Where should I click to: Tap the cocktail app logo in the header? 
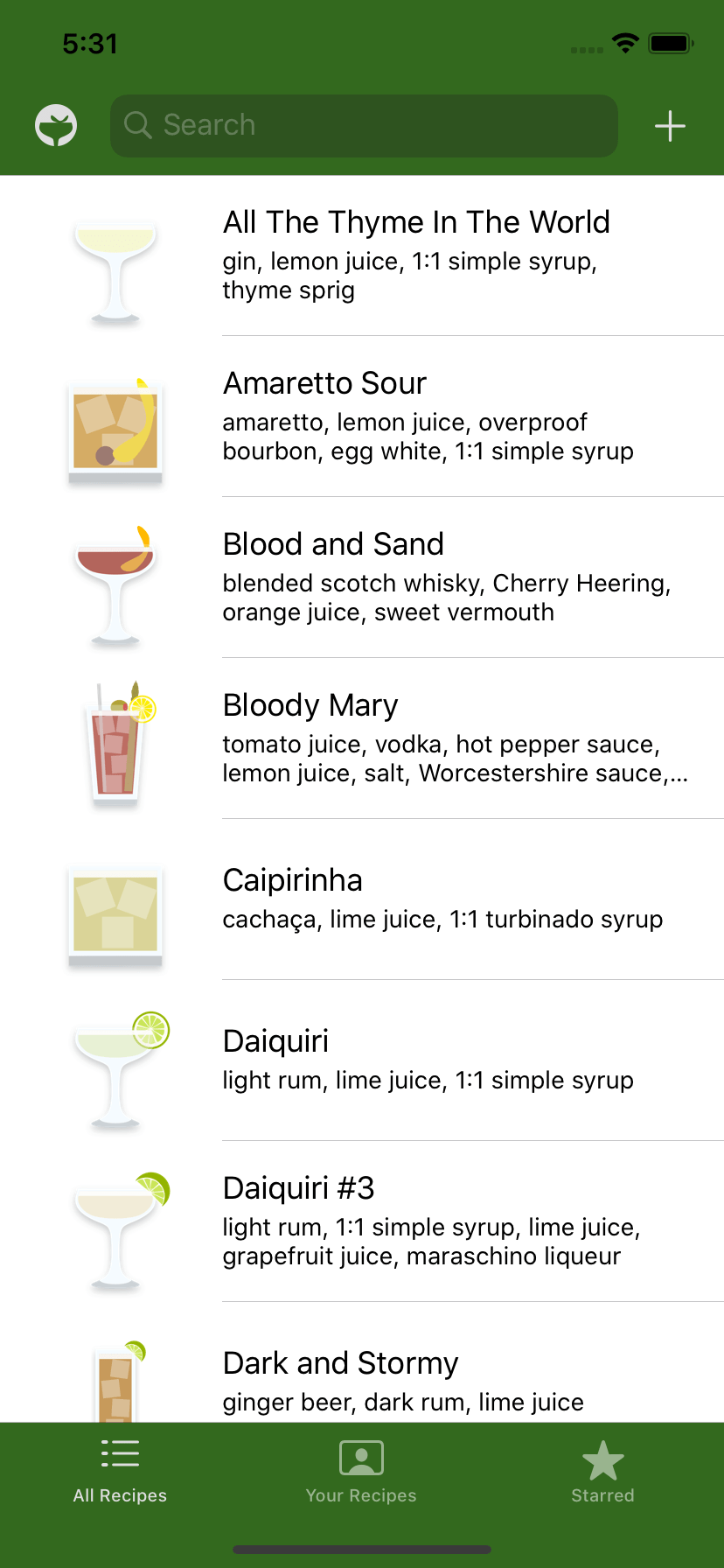click(x=55, y=124)
